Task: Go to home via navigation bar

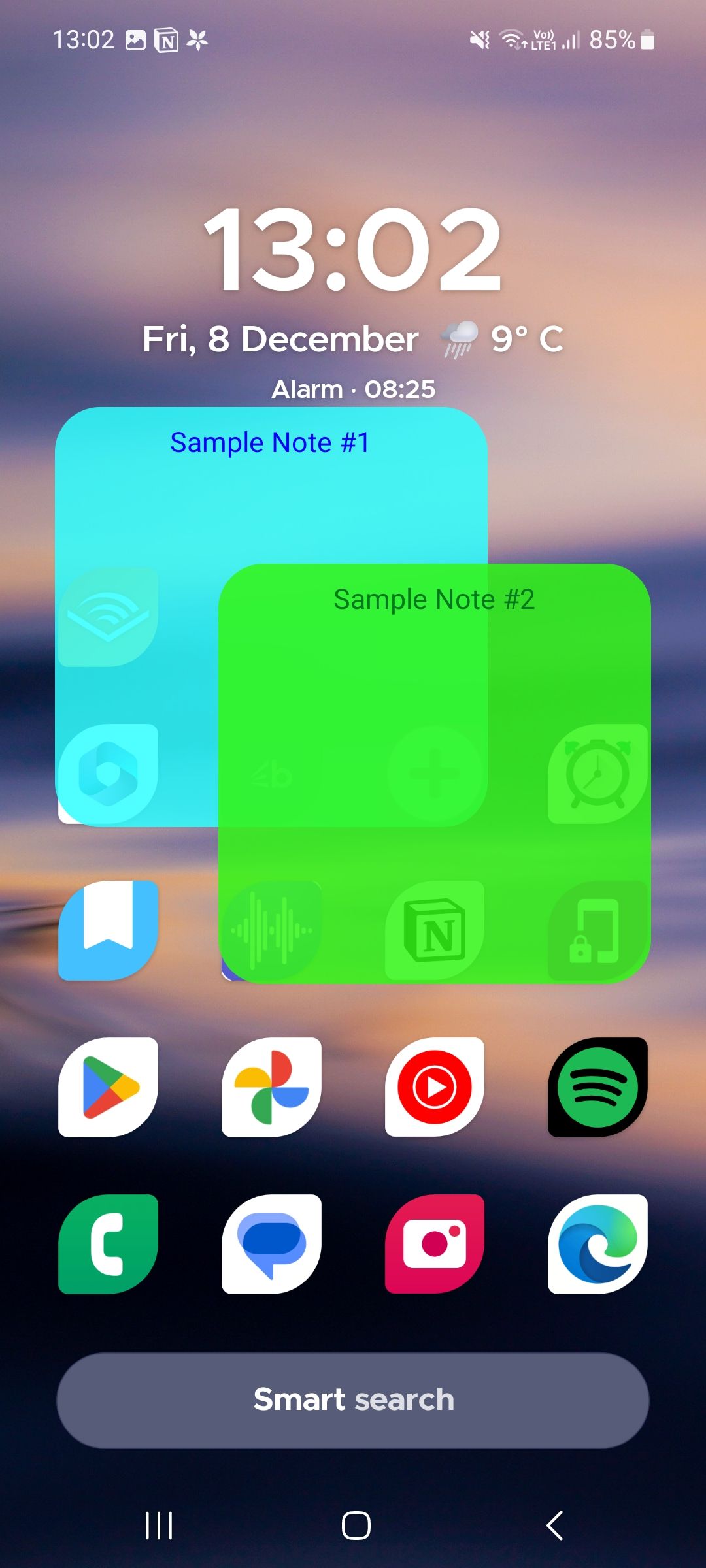Action: [x=356, y=1526]
